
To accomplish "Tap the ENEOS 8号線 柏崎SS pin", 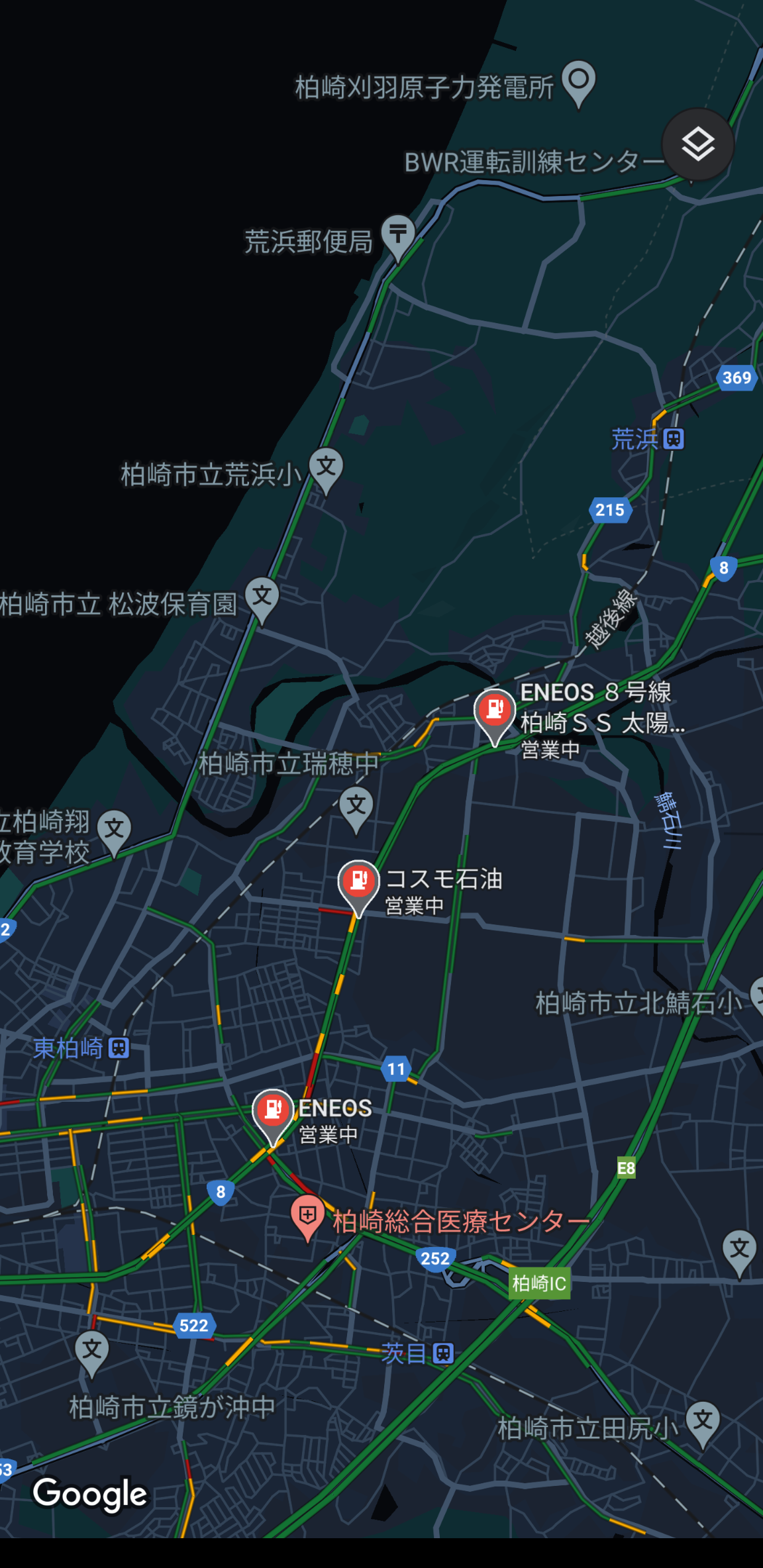I will coord(495,710).
